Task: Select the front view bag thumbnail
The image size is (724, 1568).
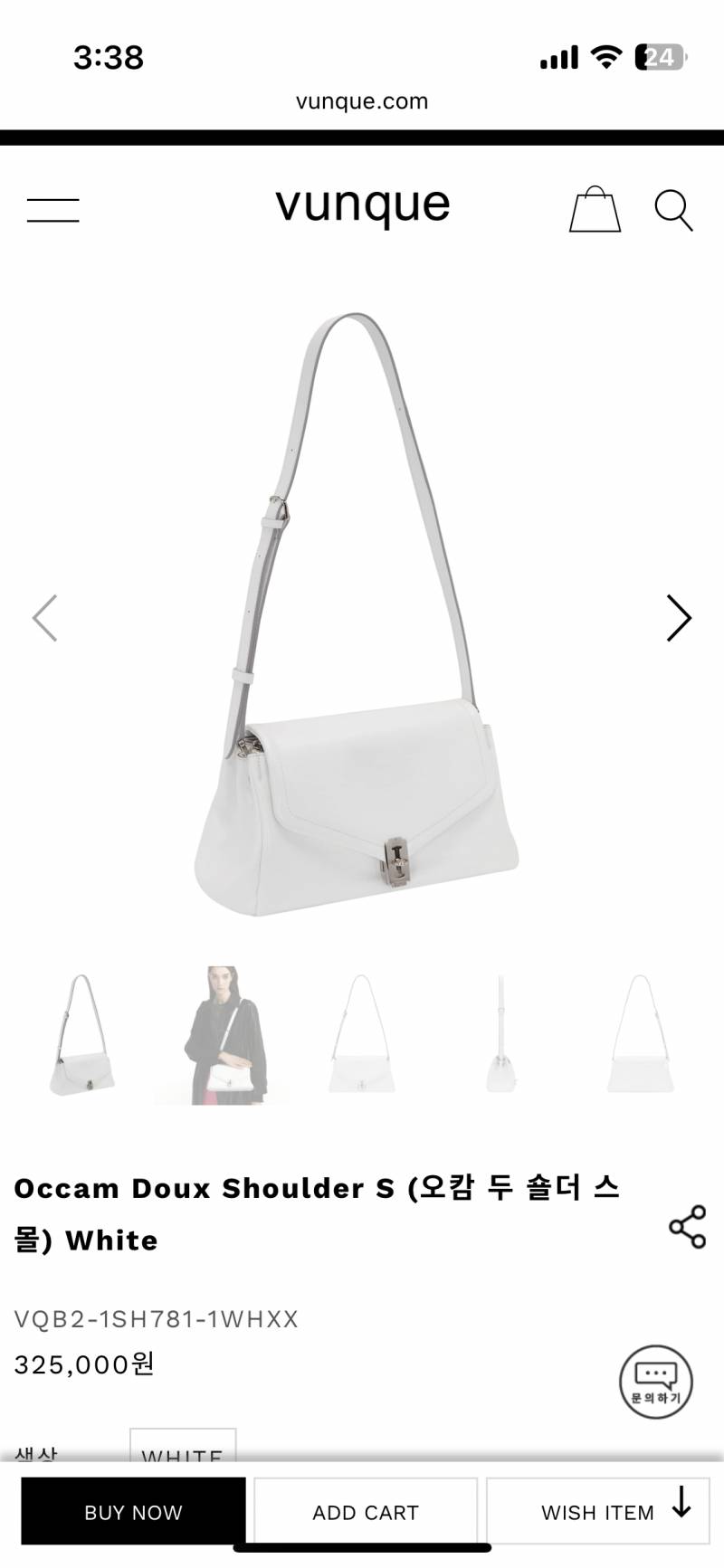Action: [361, 1035]
